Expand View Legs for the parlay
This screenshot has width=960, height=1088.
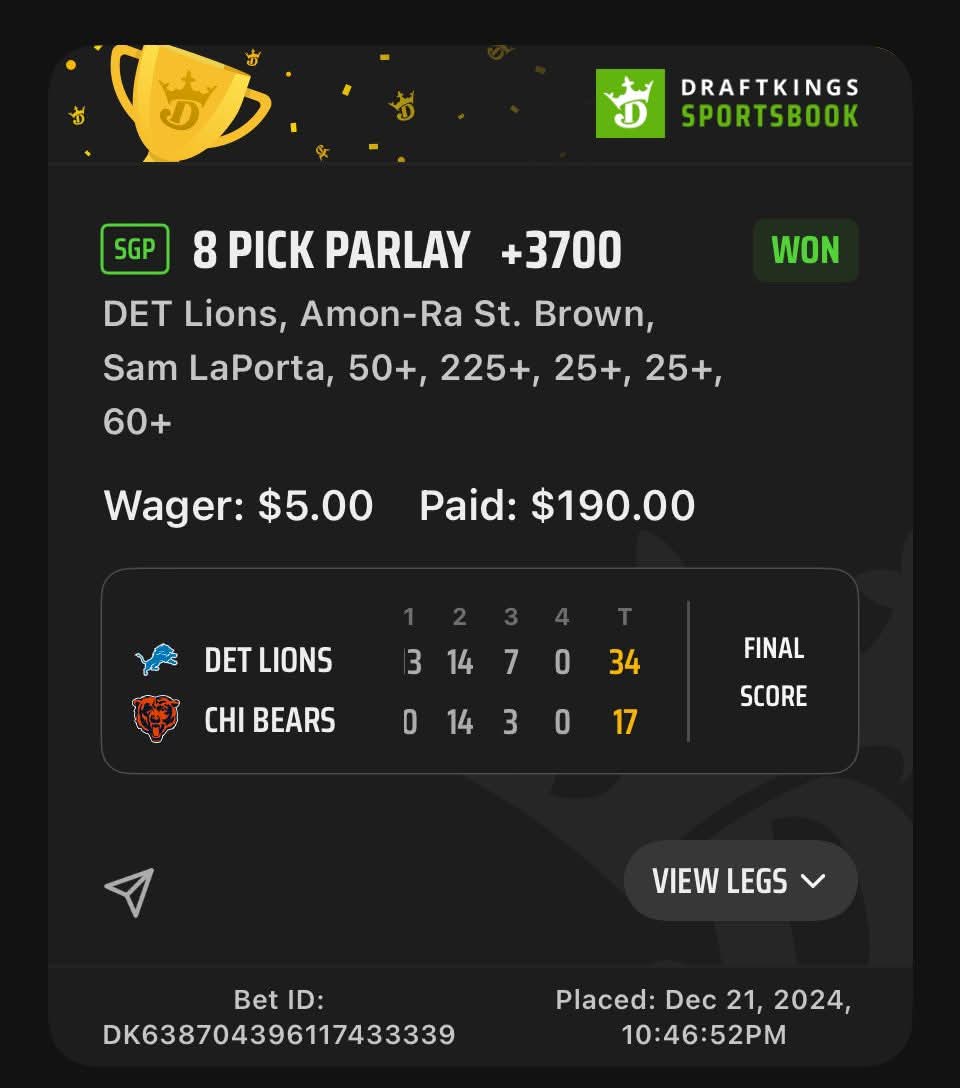click(x=740, y=881)
